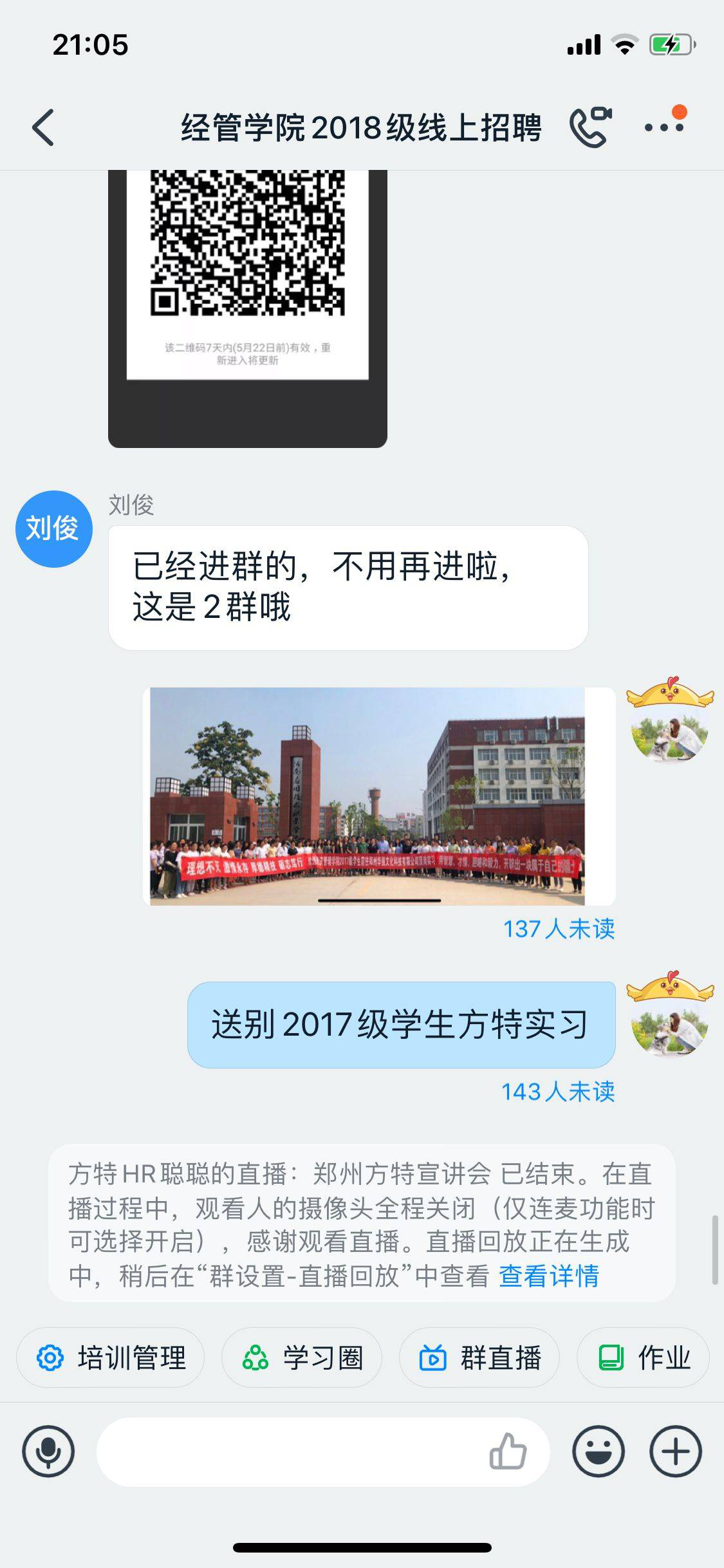This screenshot has width=724, height=1568.
Task: Open 学习圈 shortcut
Action: coord(302,1358)
